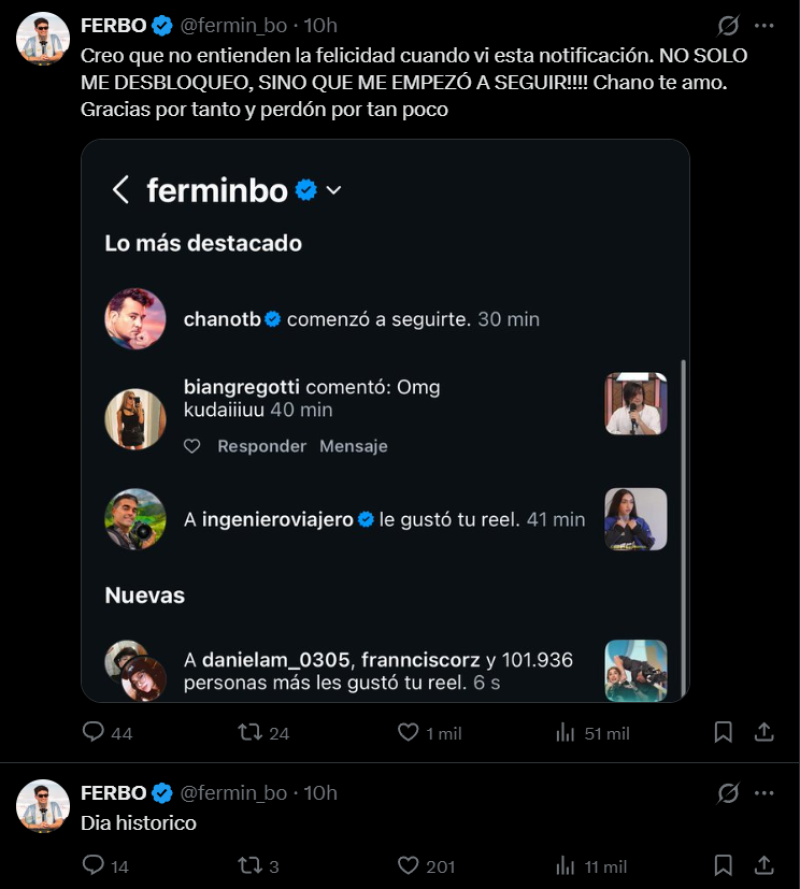Tap the Grok icon on "Dia historico" tweet
The height and width of the screenshot is (889, 800).
(728, 793)
